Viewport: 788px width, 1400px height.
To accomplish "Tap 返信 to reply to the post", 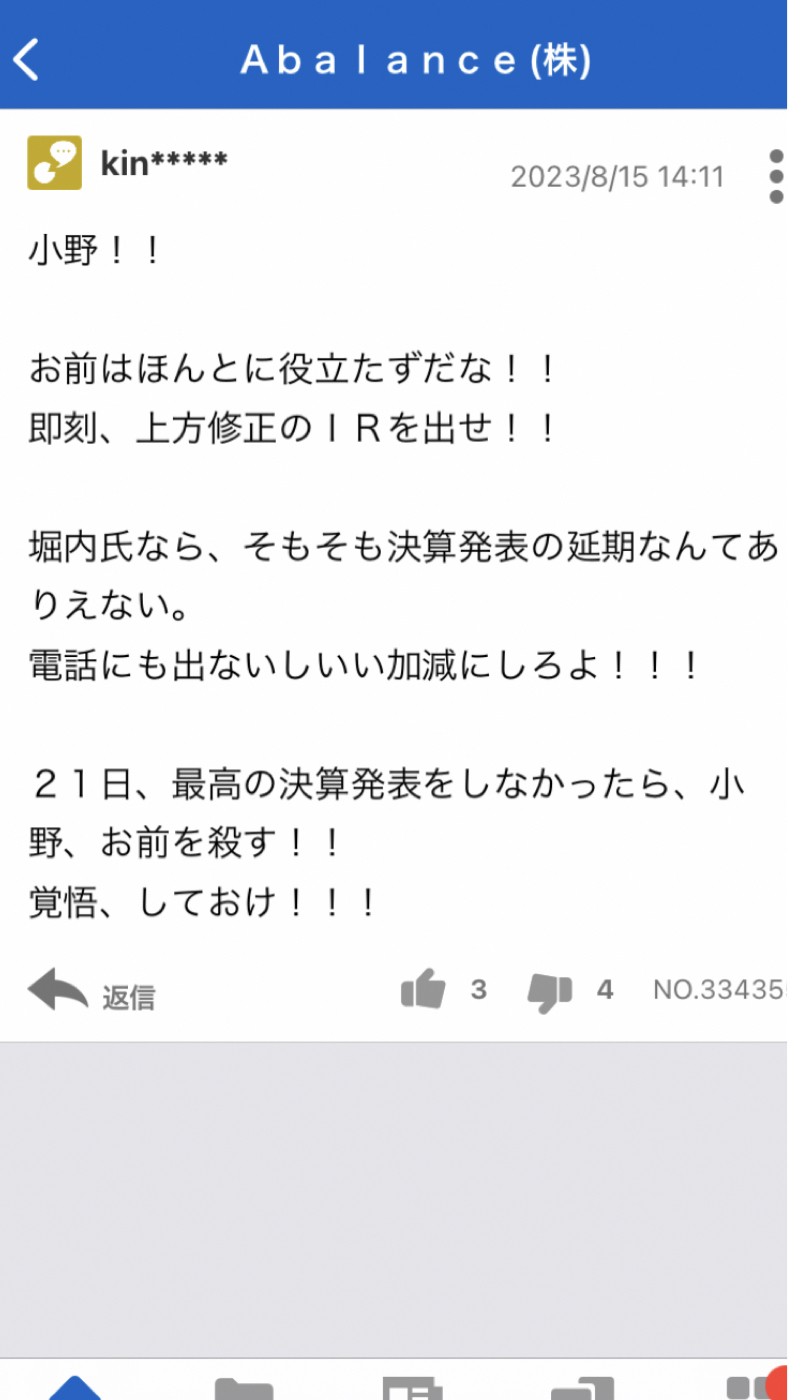I will pos(129,996).
